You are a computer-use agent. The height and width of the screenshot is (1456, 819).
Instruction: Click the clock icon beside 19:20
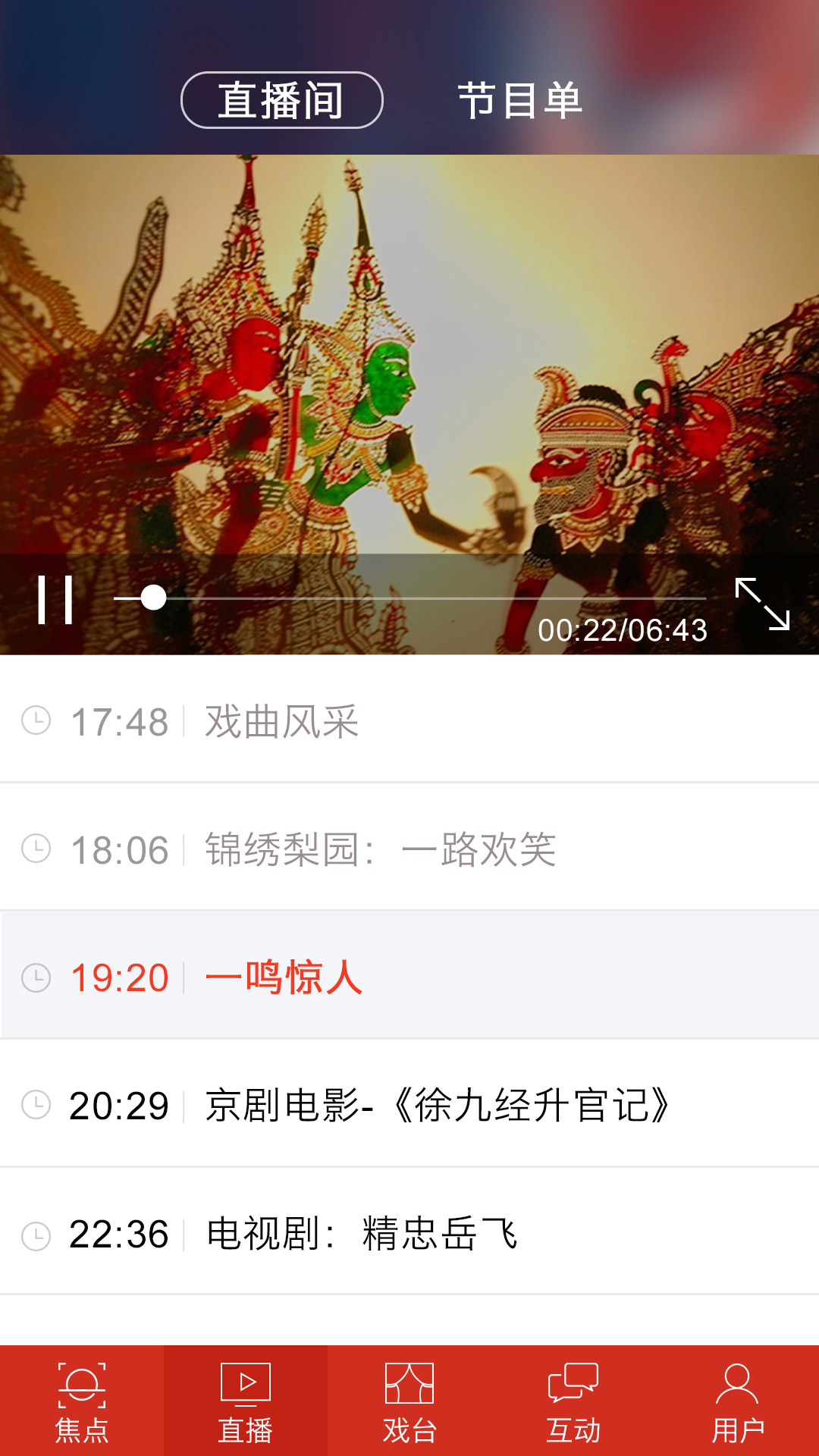(x=34, y=979)
